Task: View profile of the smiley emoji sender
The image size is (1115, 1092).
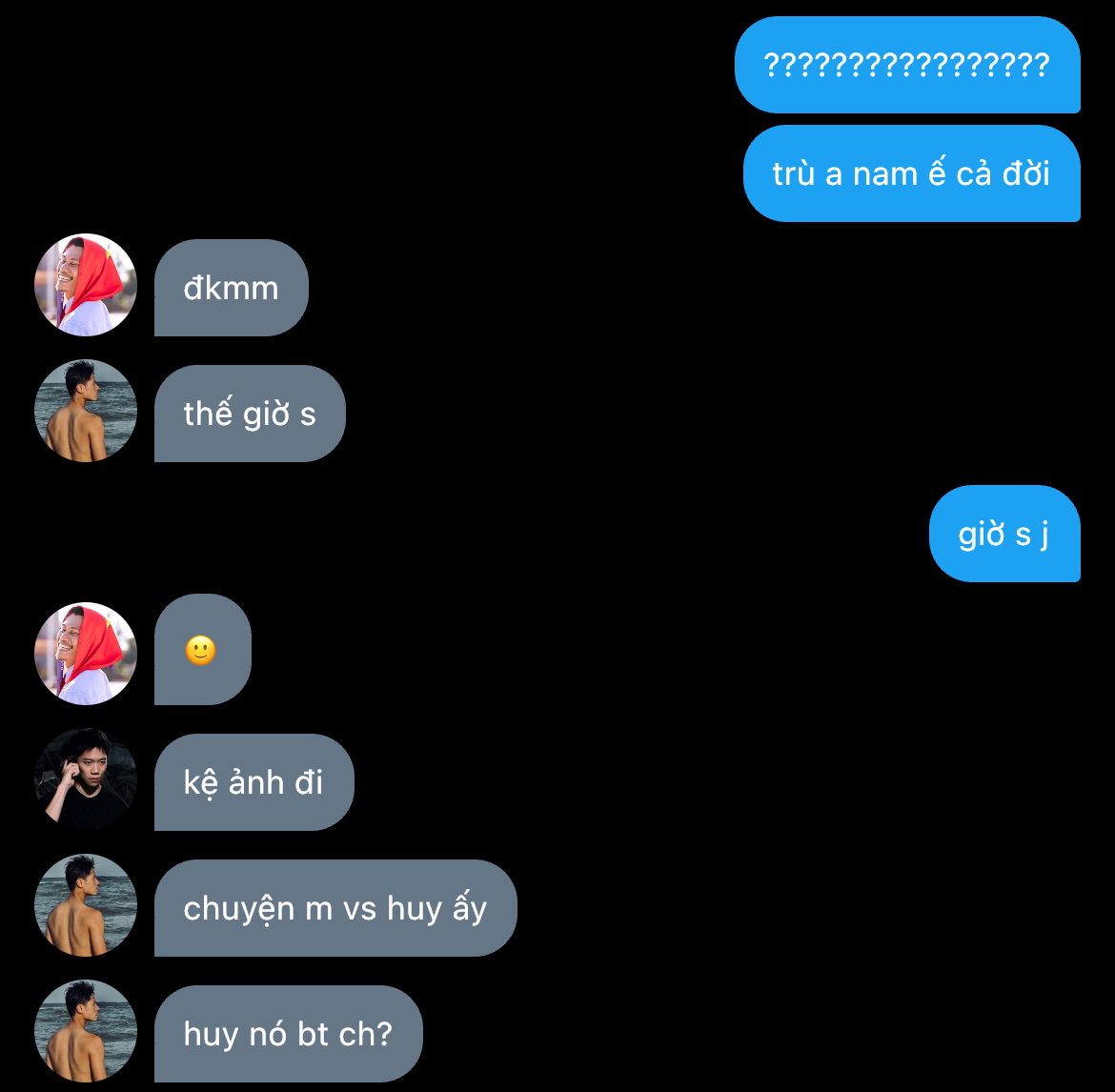Action: click(x=86, y=654)
